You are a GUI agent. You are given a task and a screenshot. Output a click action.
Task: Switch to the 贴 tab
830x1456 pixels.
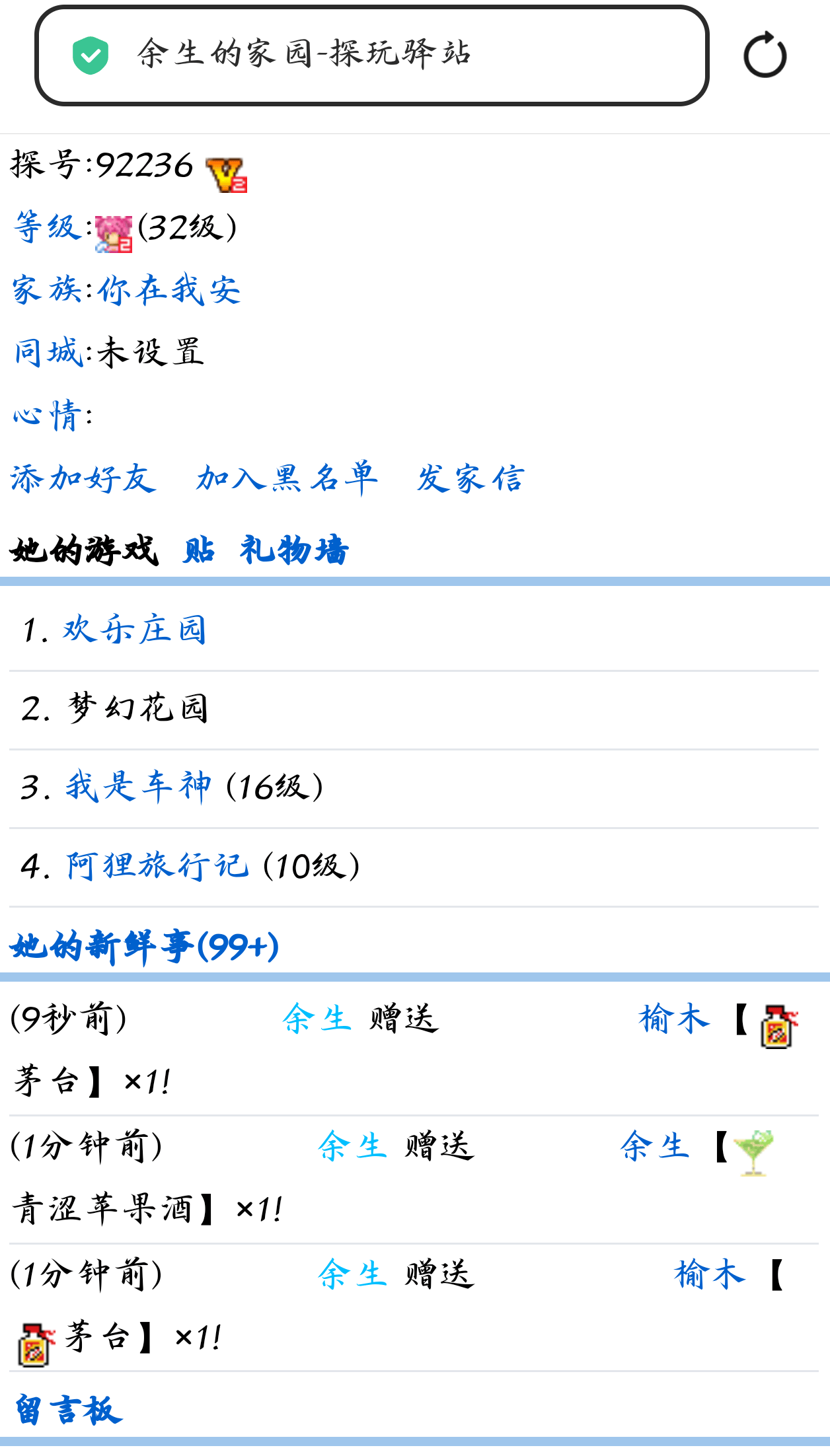tap(198, 550)
